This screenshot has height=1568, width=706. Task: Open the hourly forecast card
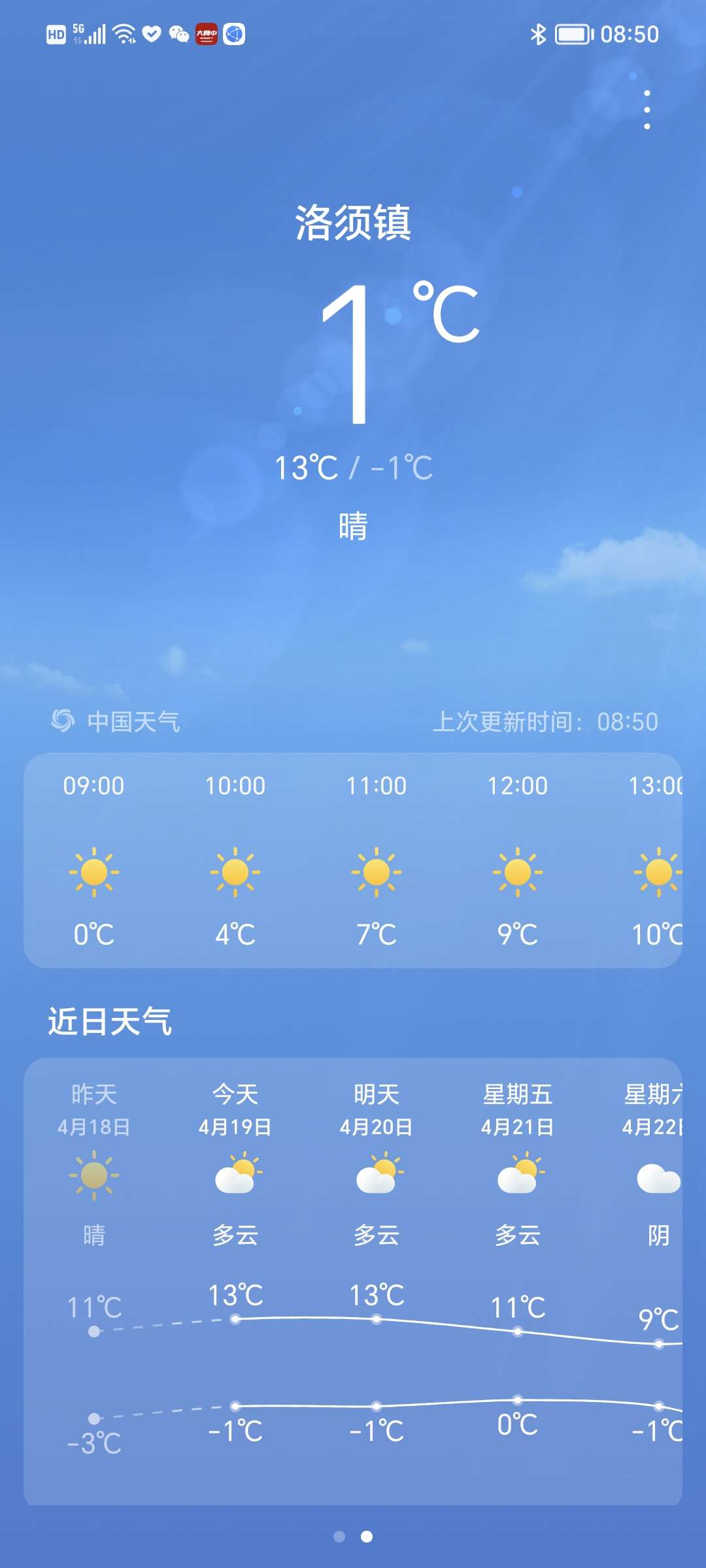click(x=353, y=860)
